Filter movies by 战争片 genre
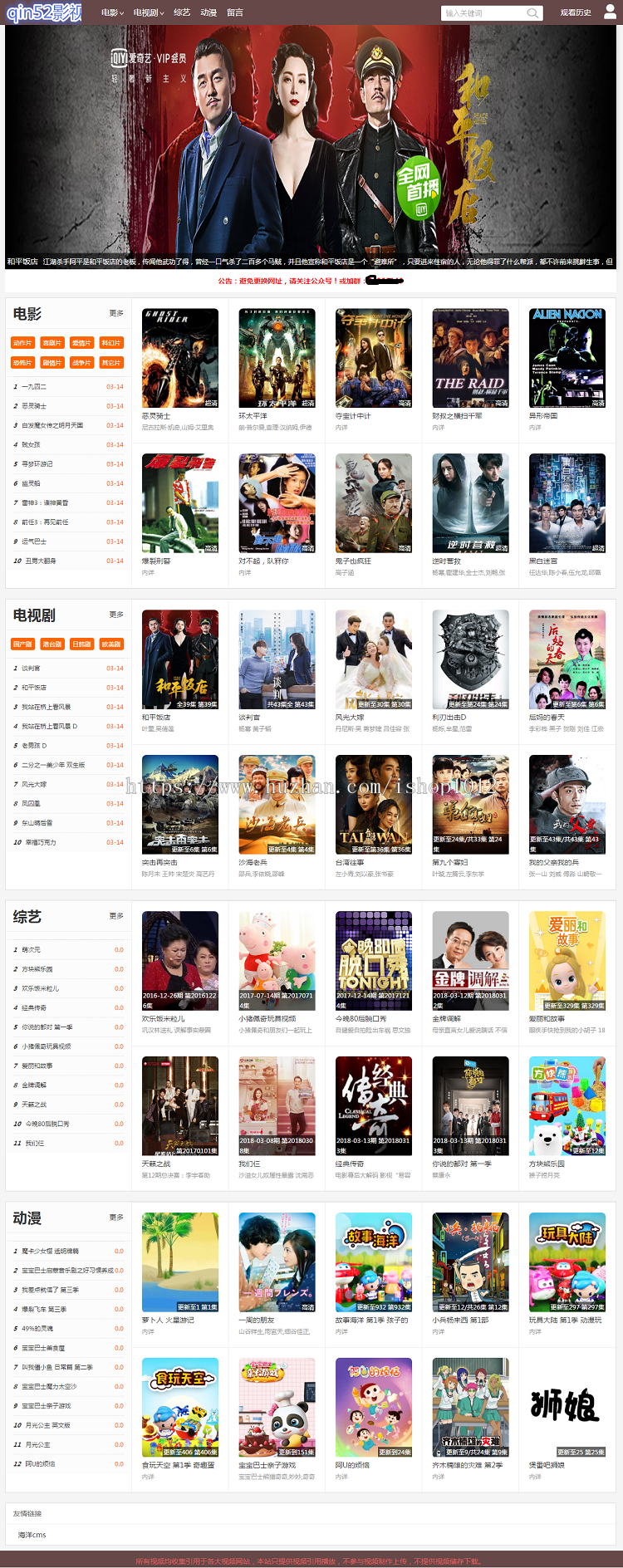The height and width of the screenshot is (1568, 623). click(x=81, y=363)
